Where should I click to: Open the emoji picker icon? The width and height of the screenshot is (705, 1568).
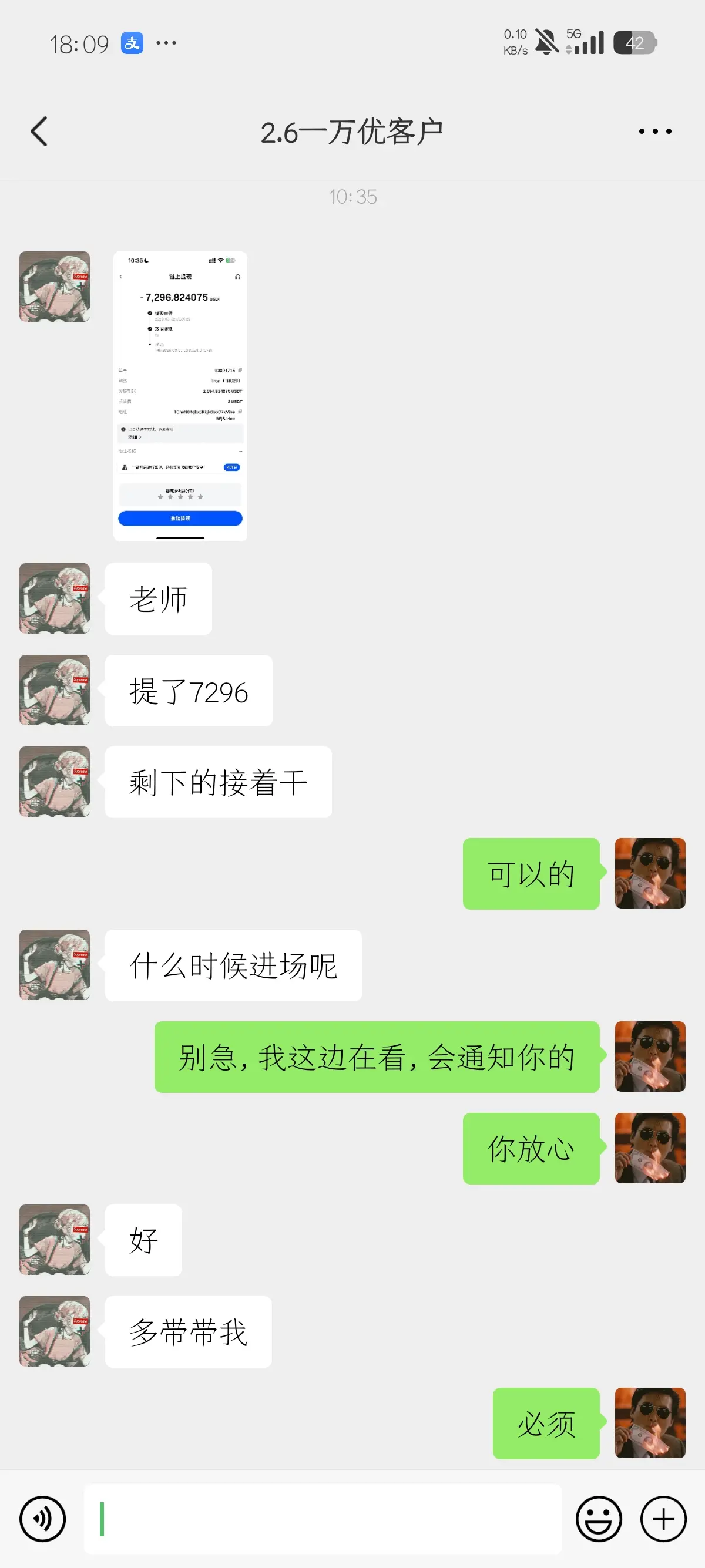(x=599, y=1518)
